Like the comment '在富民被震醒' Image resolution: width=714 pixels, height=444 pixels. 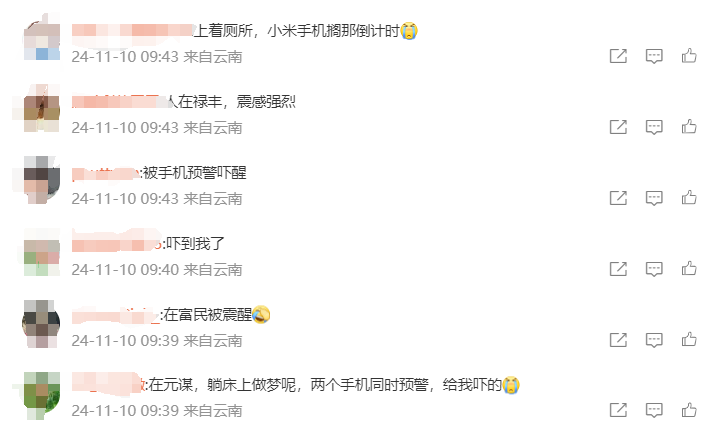pos(689,340)
